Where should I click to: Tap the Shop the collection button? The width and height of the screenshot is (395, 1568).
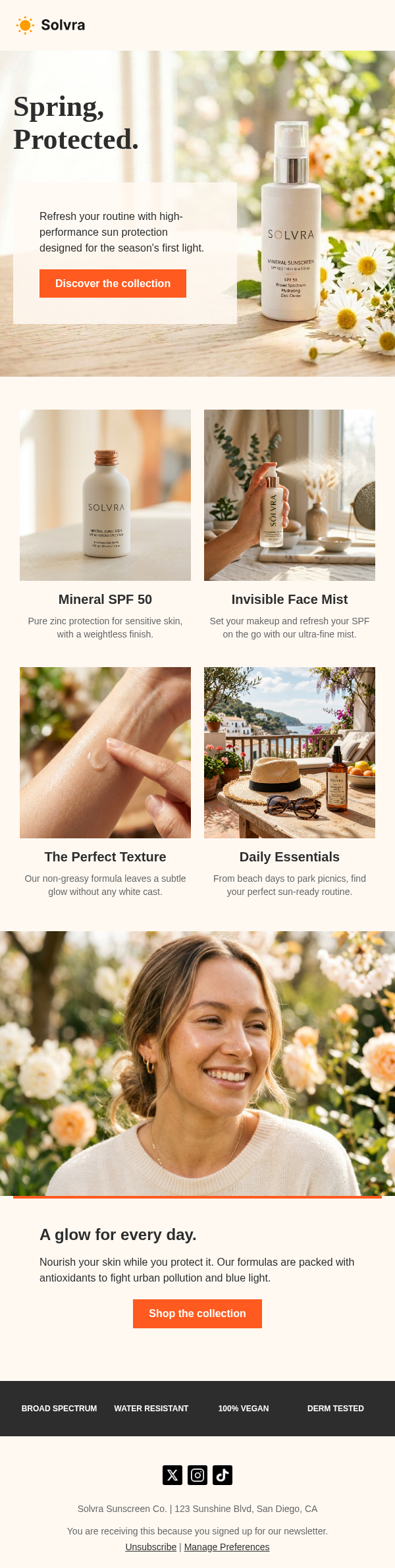pos(197,1313)
